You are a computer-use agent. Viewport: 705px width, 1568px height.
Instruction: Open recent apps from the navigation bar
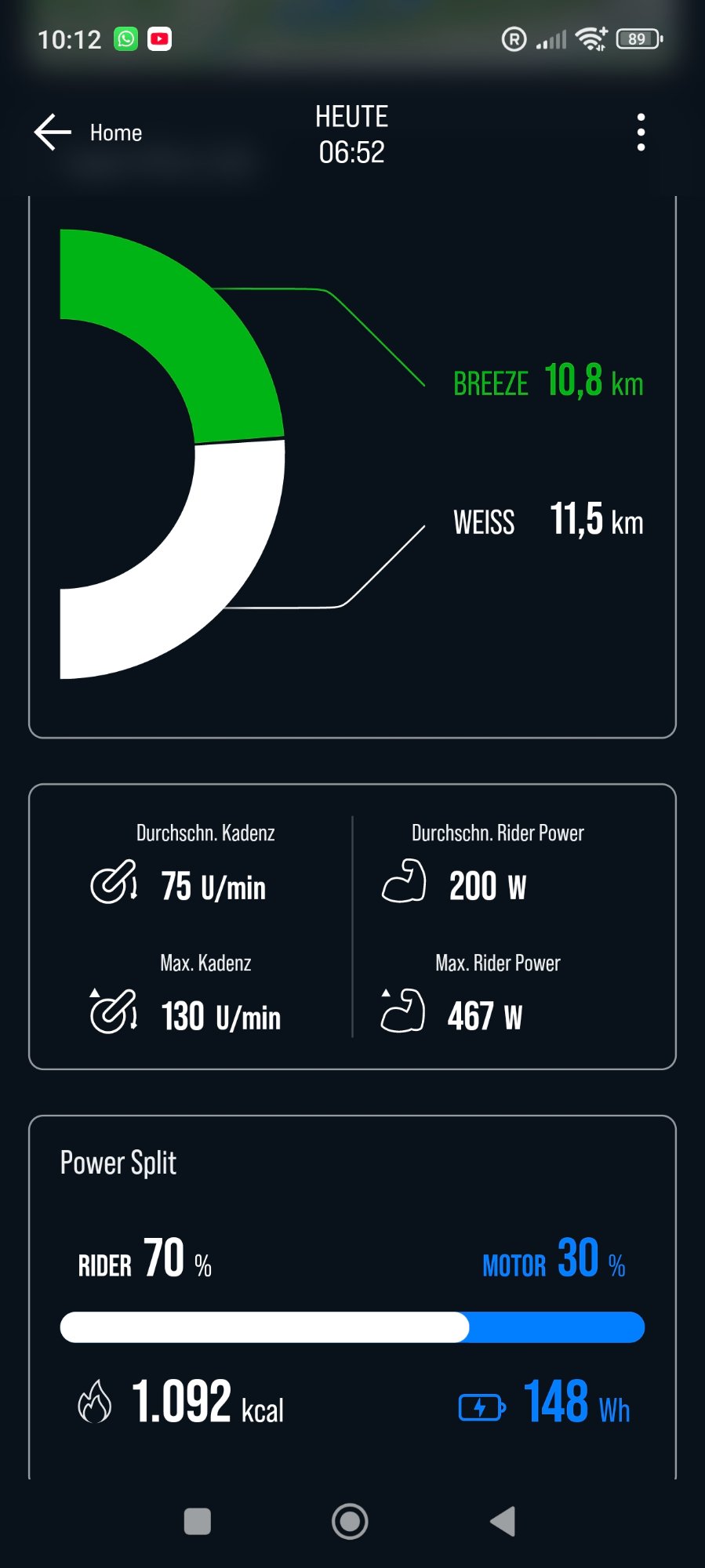click(198, 1521)
